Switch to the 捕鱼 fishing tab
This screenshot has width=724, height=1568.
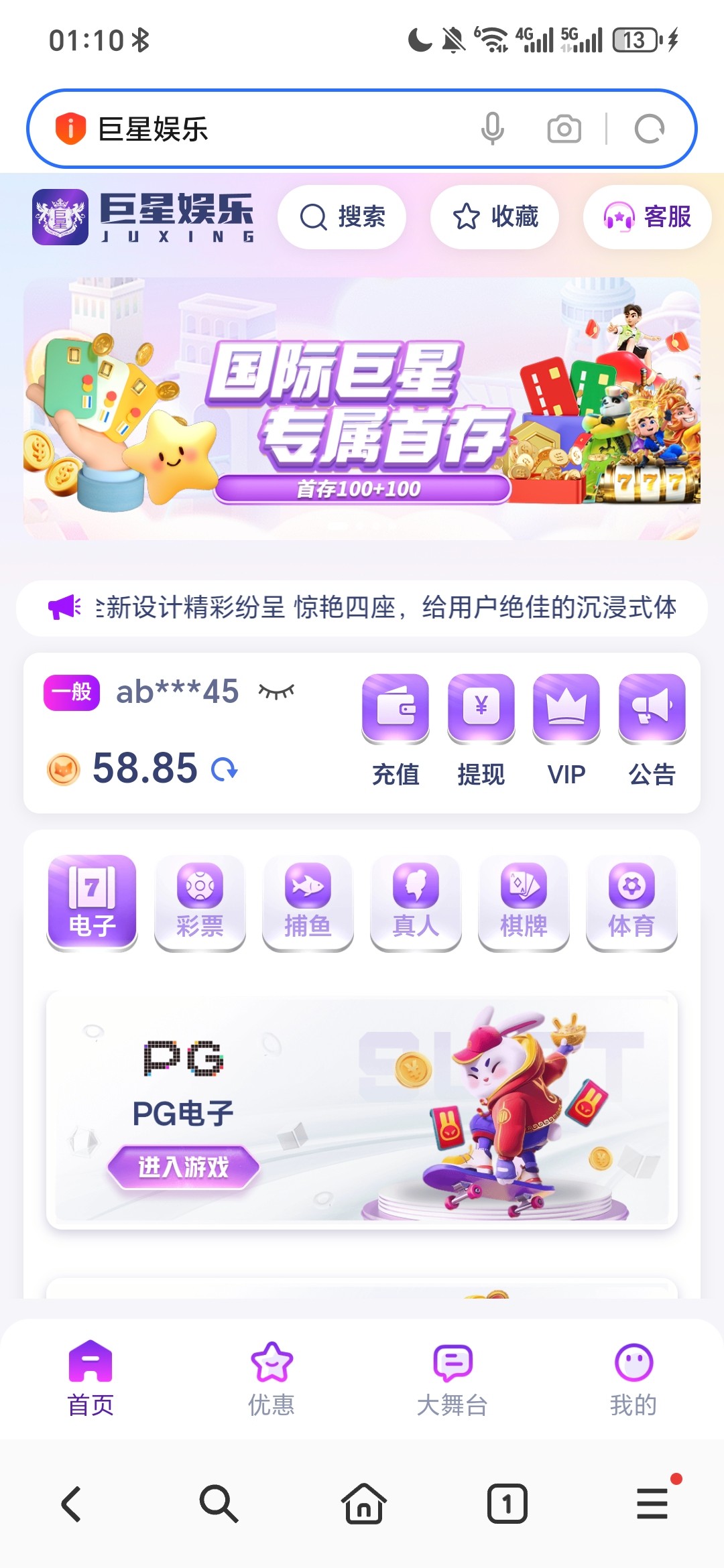pyautogui.click(x=308, y=901)
